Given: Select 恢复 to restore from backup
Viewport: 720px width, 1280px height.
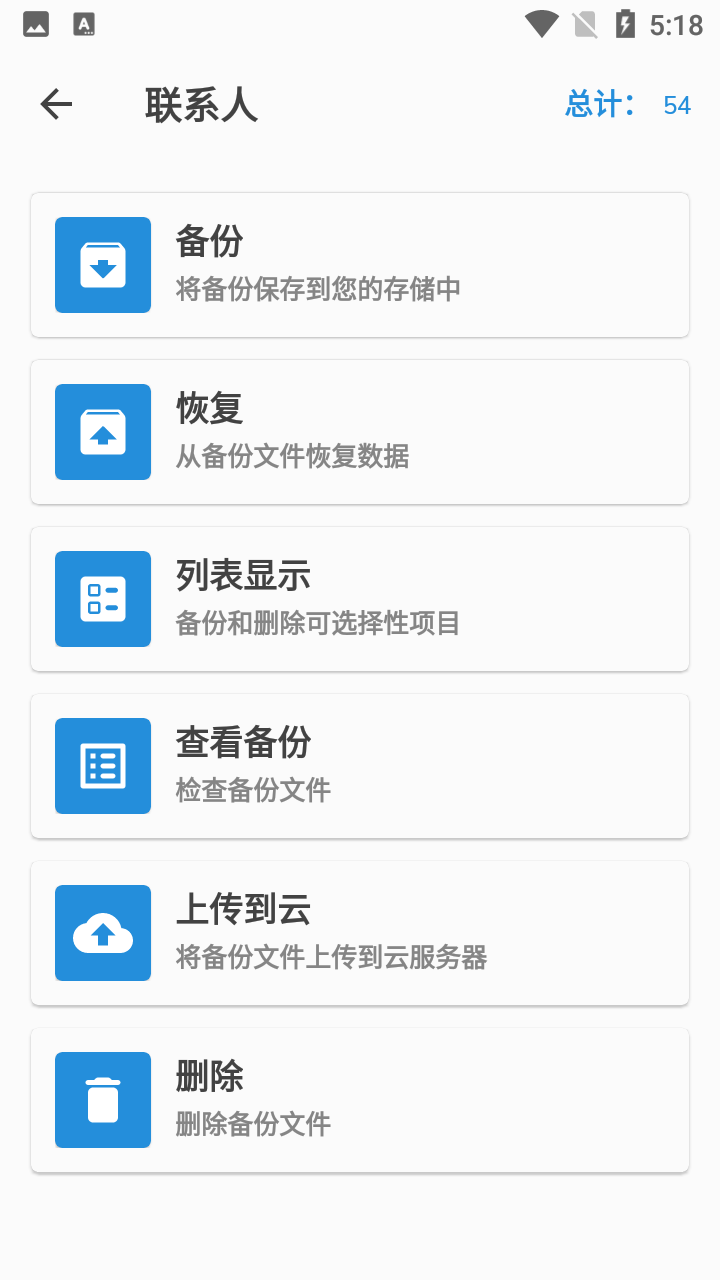Looking at the screenshot, I should [360, 432].
